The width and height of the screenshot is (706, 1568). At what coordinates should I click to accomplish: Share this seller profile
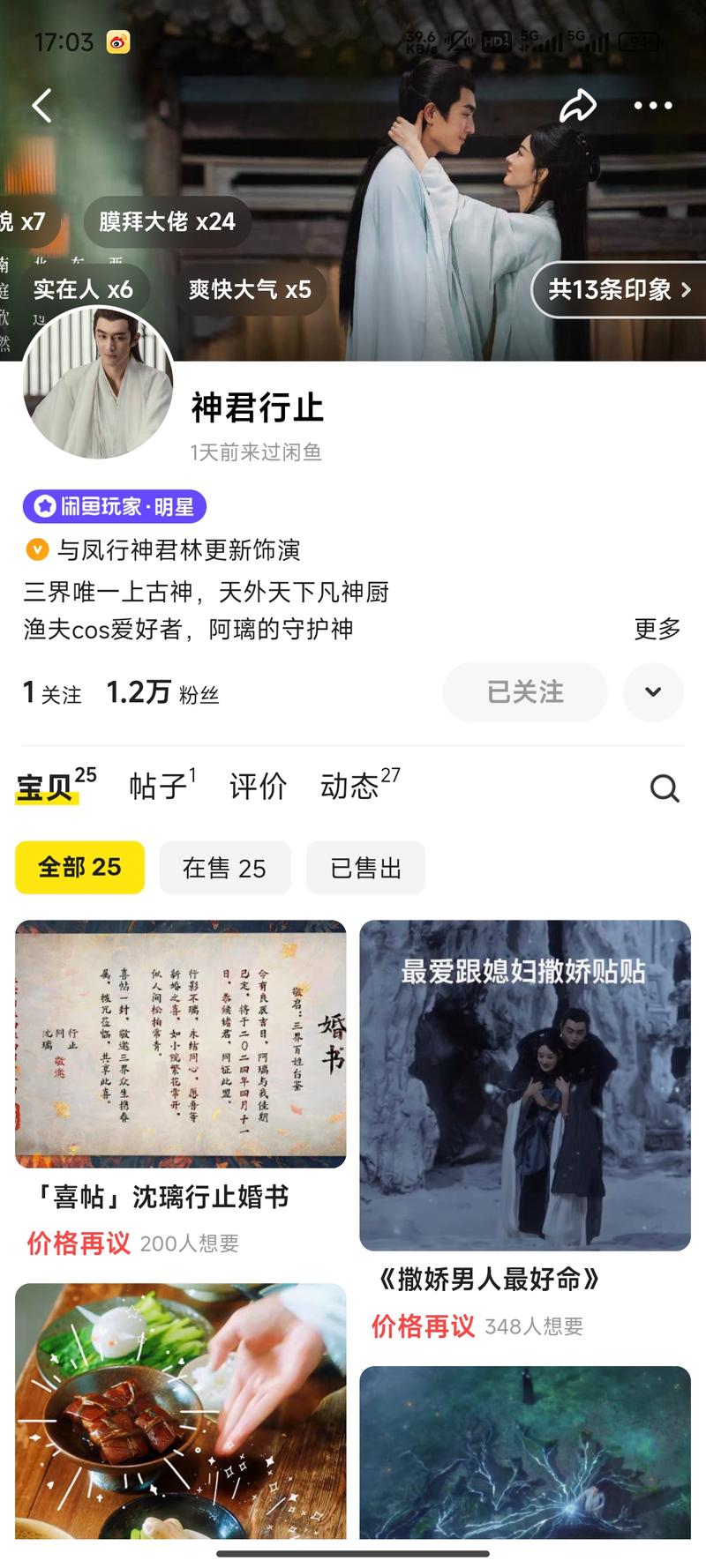click(578, 106)
